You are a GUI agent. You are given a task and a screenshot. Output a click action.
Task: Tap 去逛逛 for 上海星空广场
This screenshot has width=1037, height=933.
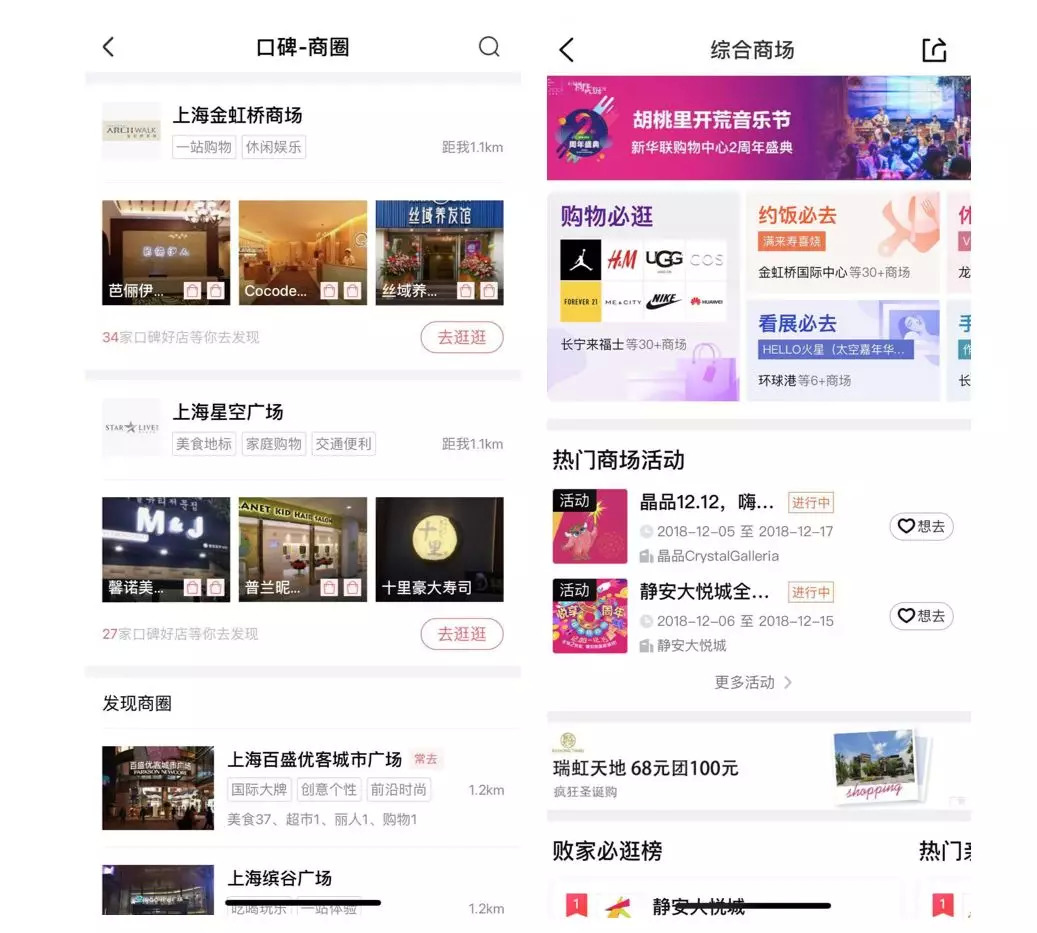pyautogui.click(x=461, y=633)
